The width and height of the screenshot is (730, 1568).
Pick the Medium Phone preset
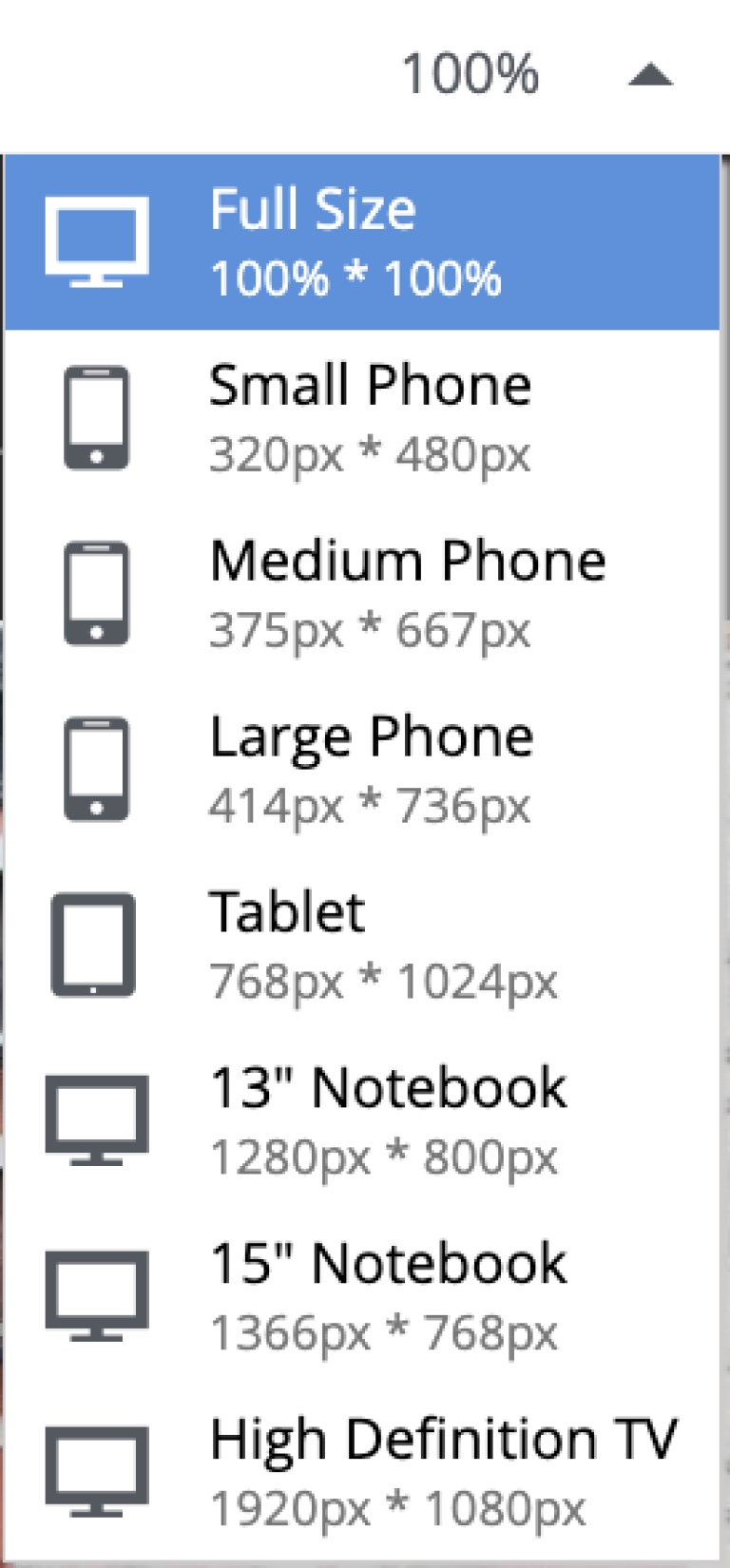[361, 594]
